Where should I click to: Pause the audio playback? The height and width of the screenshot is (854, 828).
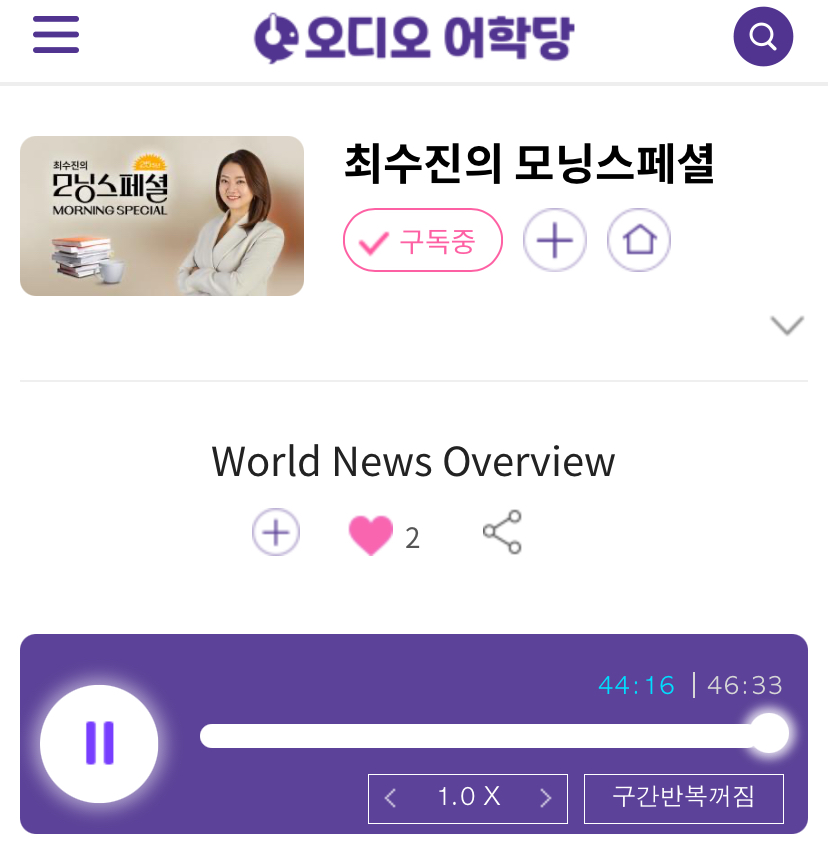(99, 744)
